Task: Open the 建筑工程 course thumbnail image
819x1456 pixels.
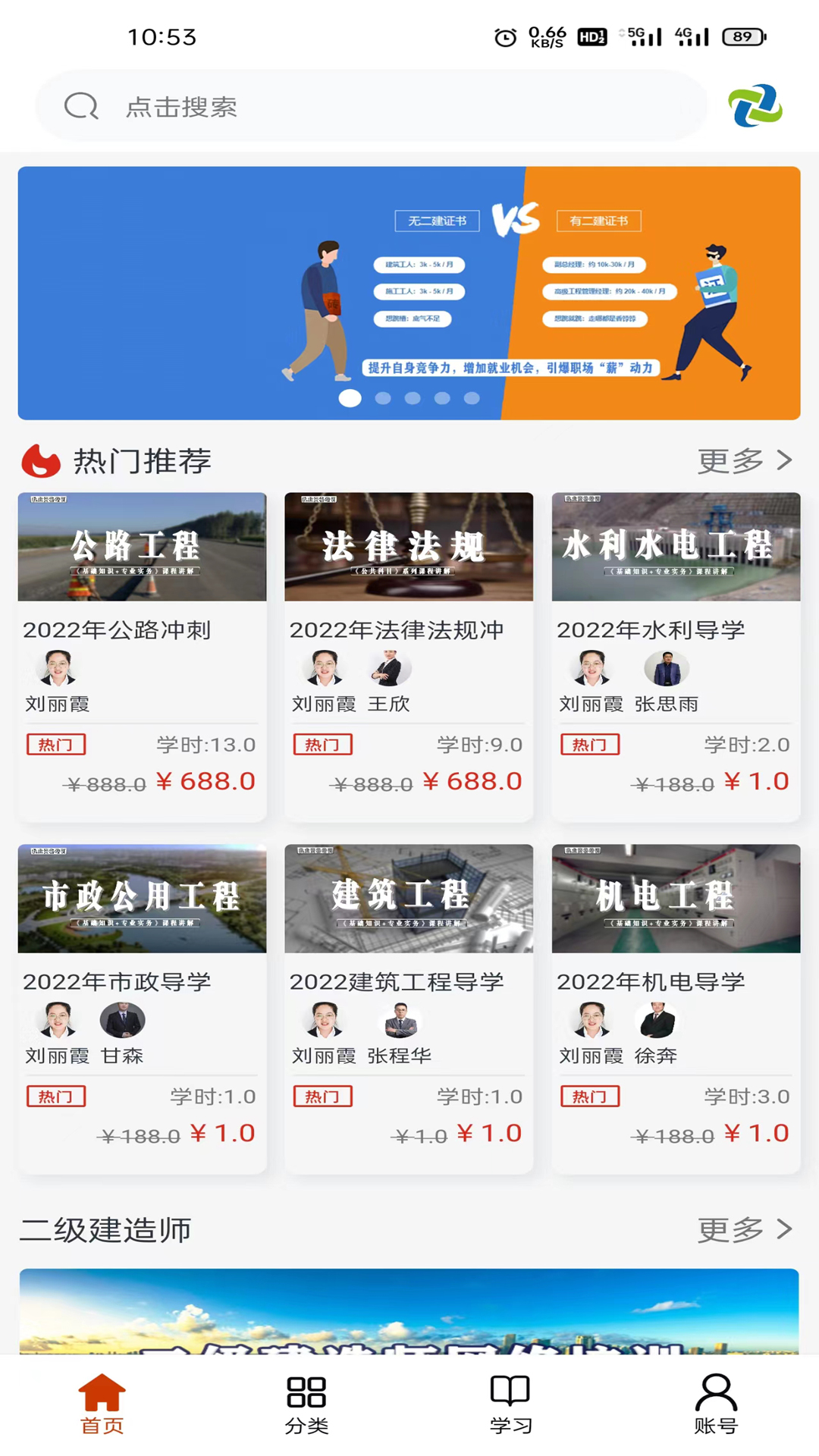Action: tap(409, 899)
